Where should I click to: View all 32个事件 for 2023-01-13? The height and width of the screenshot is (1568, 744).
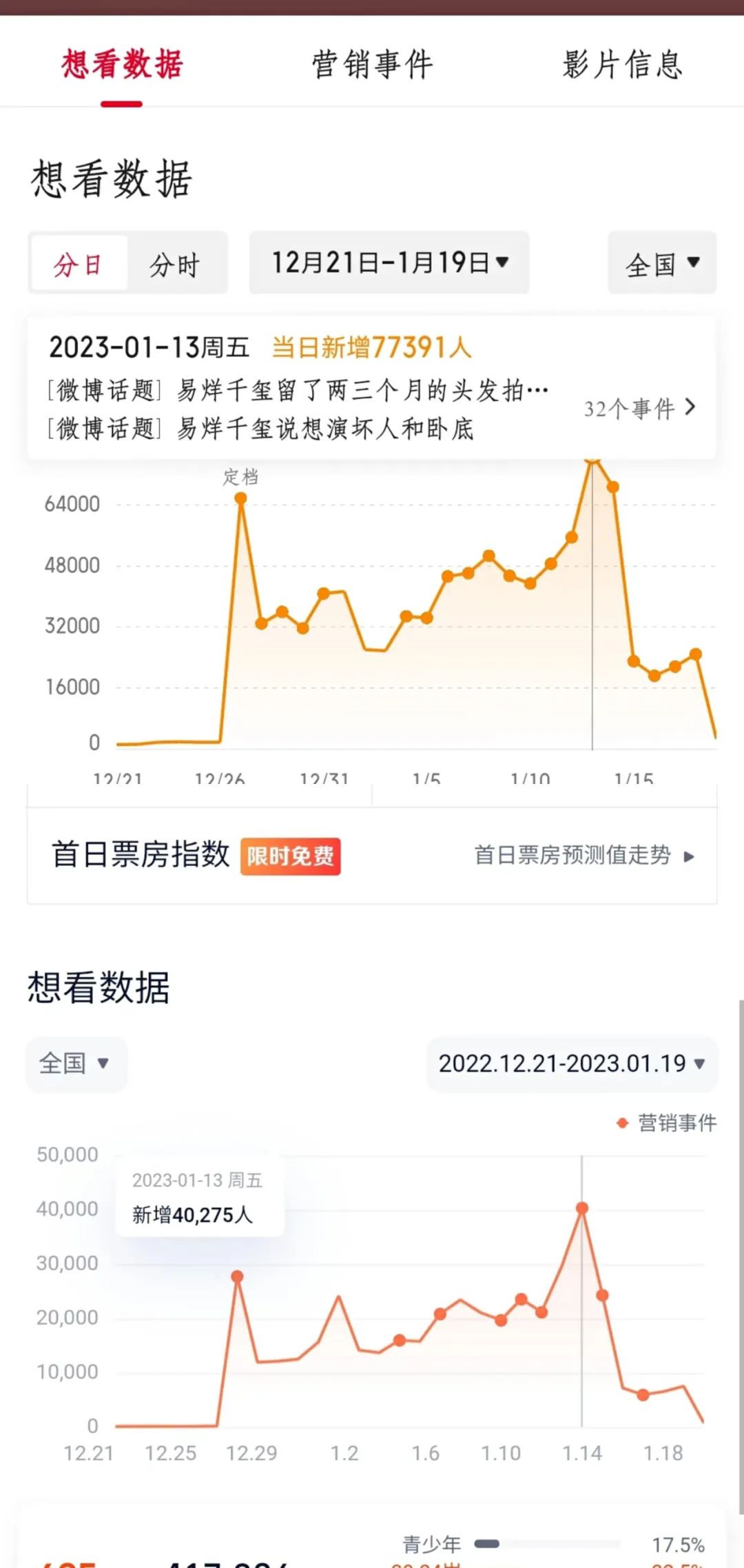(639, 409)
